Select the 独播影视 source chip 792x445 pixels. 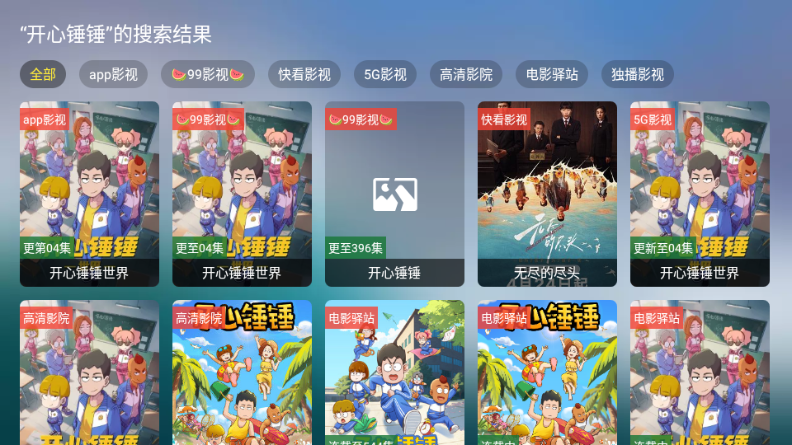click(x=637, y=74)
